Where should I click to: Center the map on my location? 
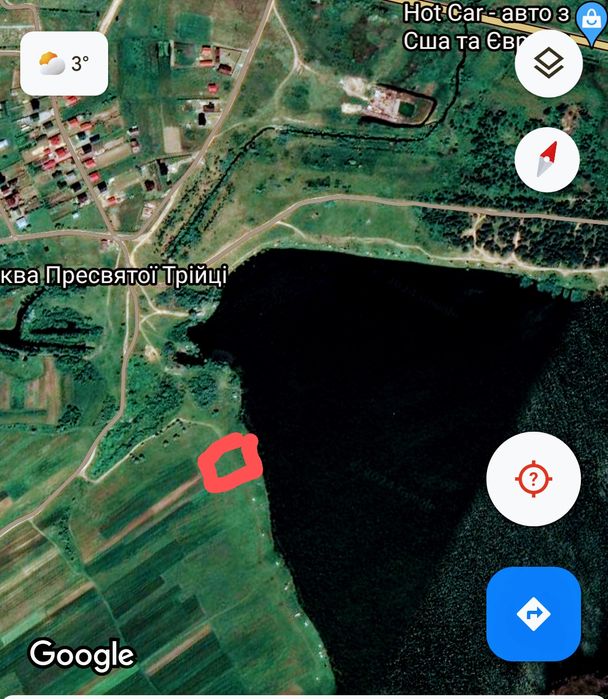(x=533, y=479)
